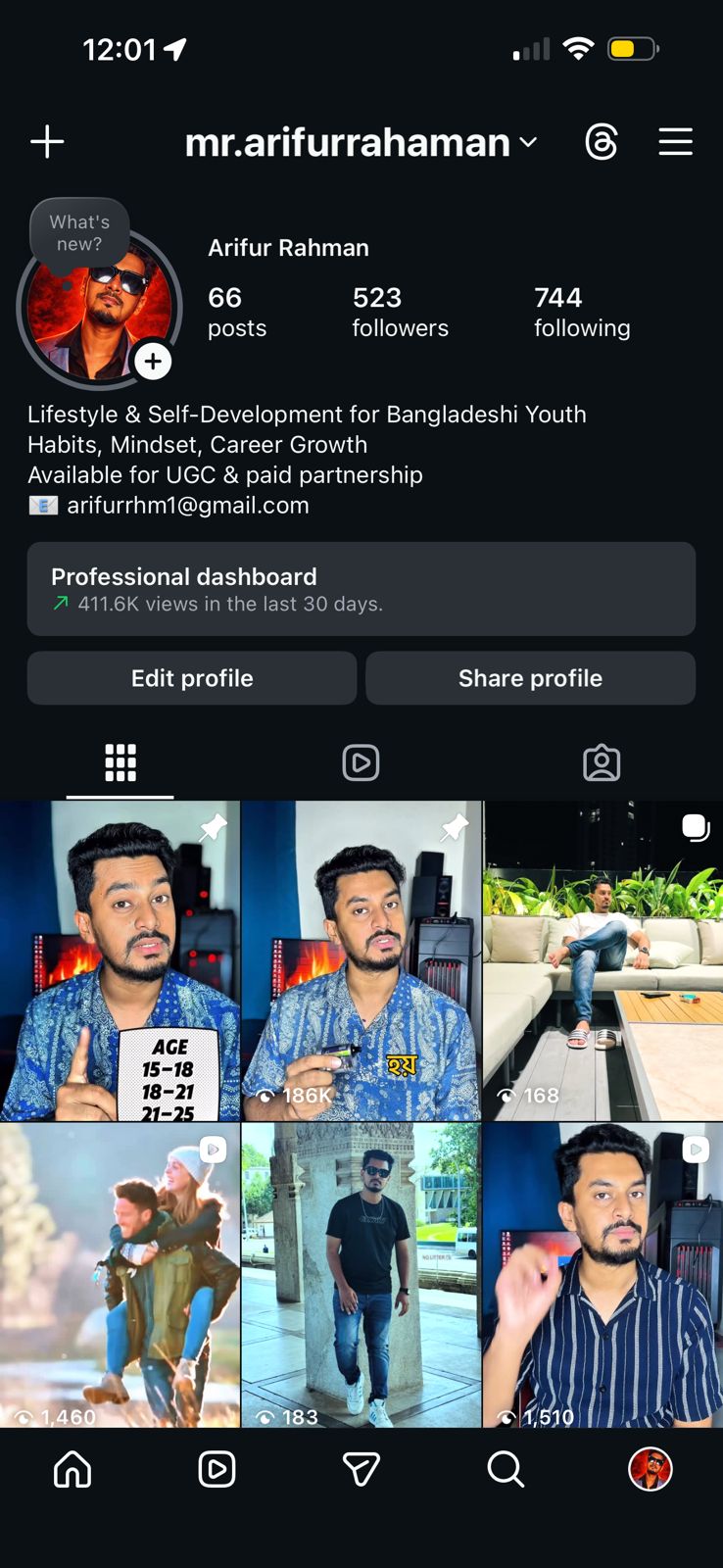Open the new post creation plus icon
This screenshot has height=1568, width=723.
46,141
